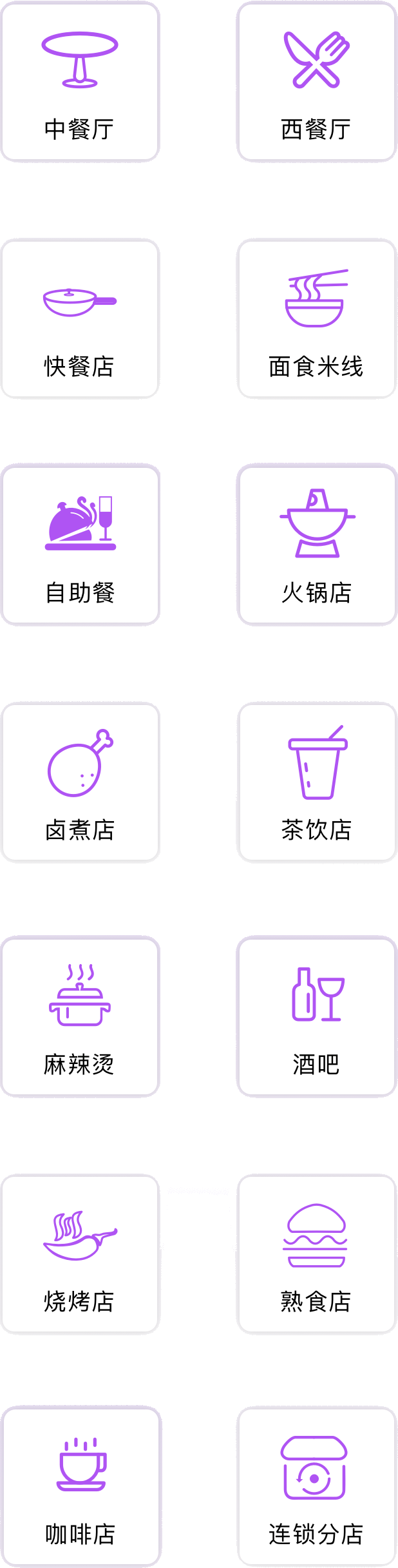Choose the 熟食店 deli card
This screenshot has width=398, height=1568.
coord(316,1254)
